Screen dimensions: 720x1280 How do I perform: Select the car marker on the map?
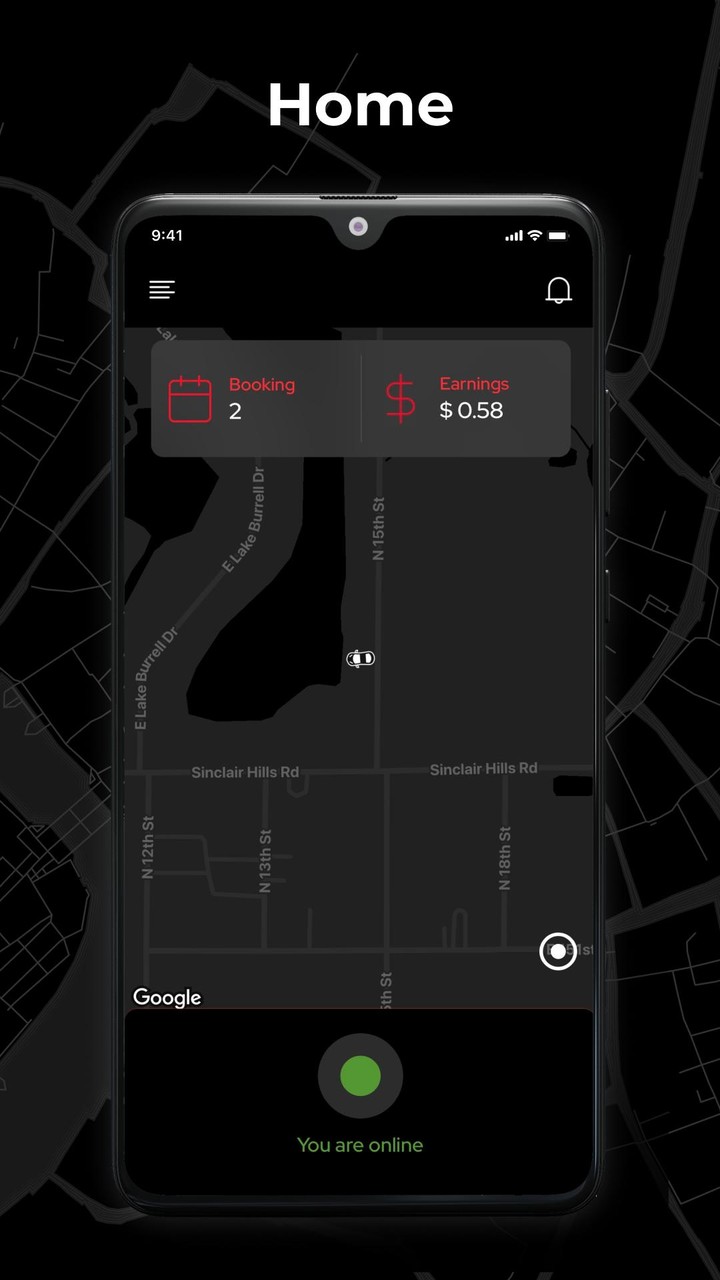[360, 658]
